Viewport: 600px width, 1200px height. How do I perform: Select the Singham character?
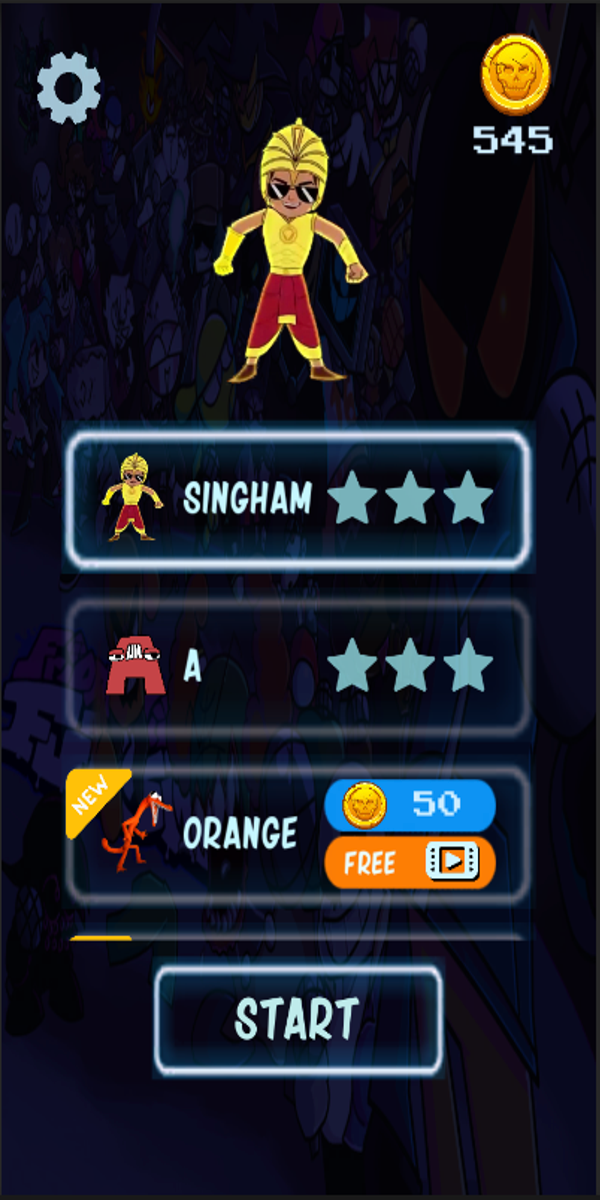[297, 499]
